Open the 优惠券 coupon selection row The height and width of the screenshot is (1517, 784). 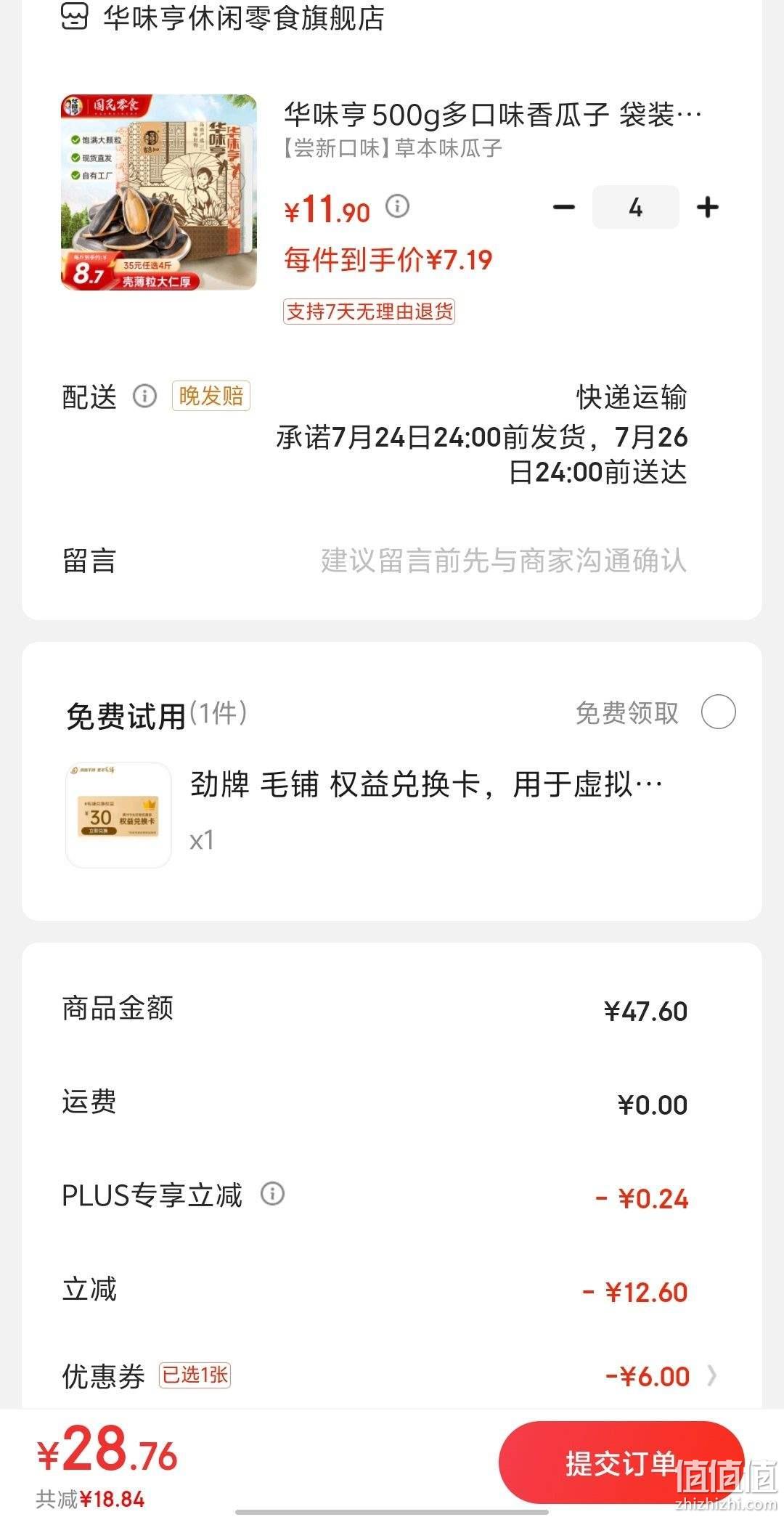coord(392,1375)
